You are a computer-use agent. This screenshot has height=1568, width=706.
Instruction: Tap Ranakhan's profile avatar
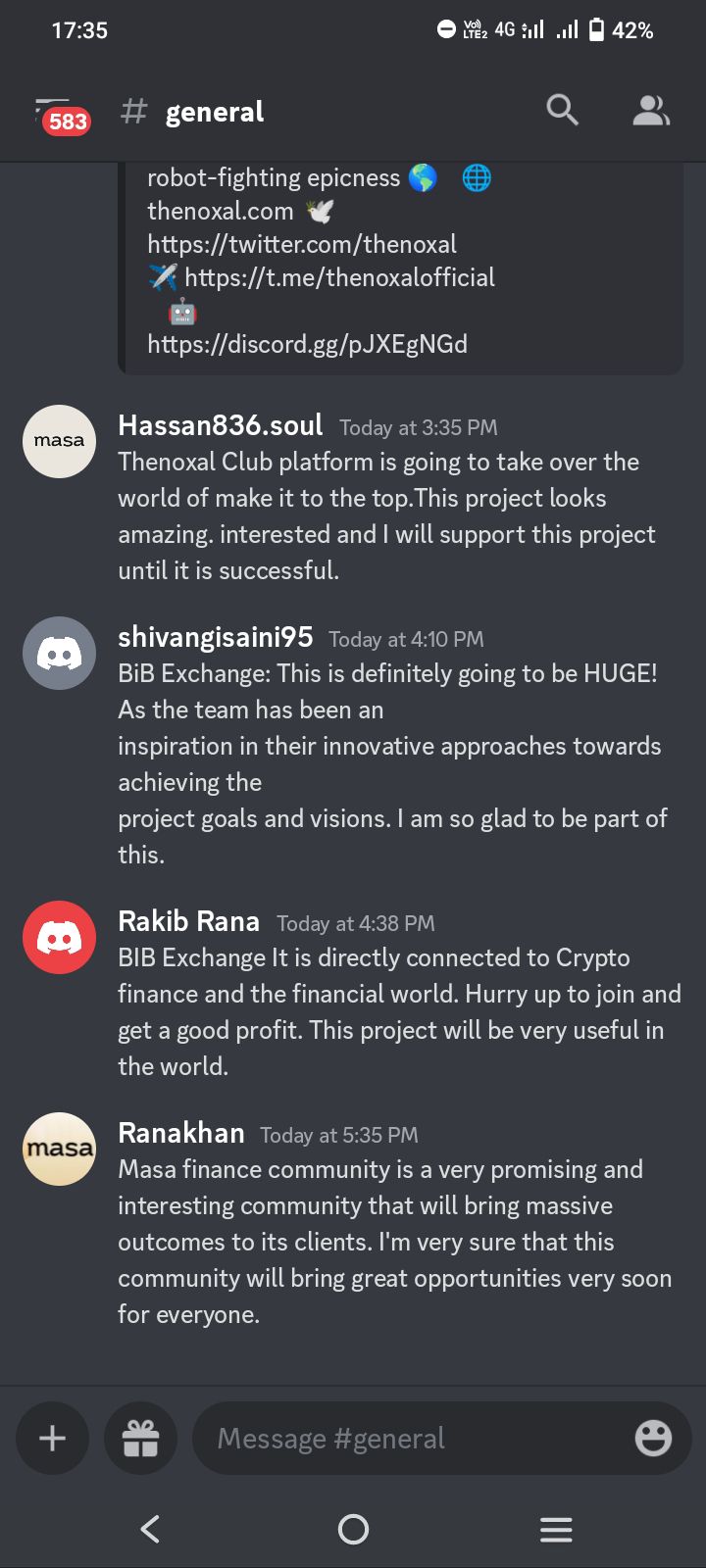59,1149
